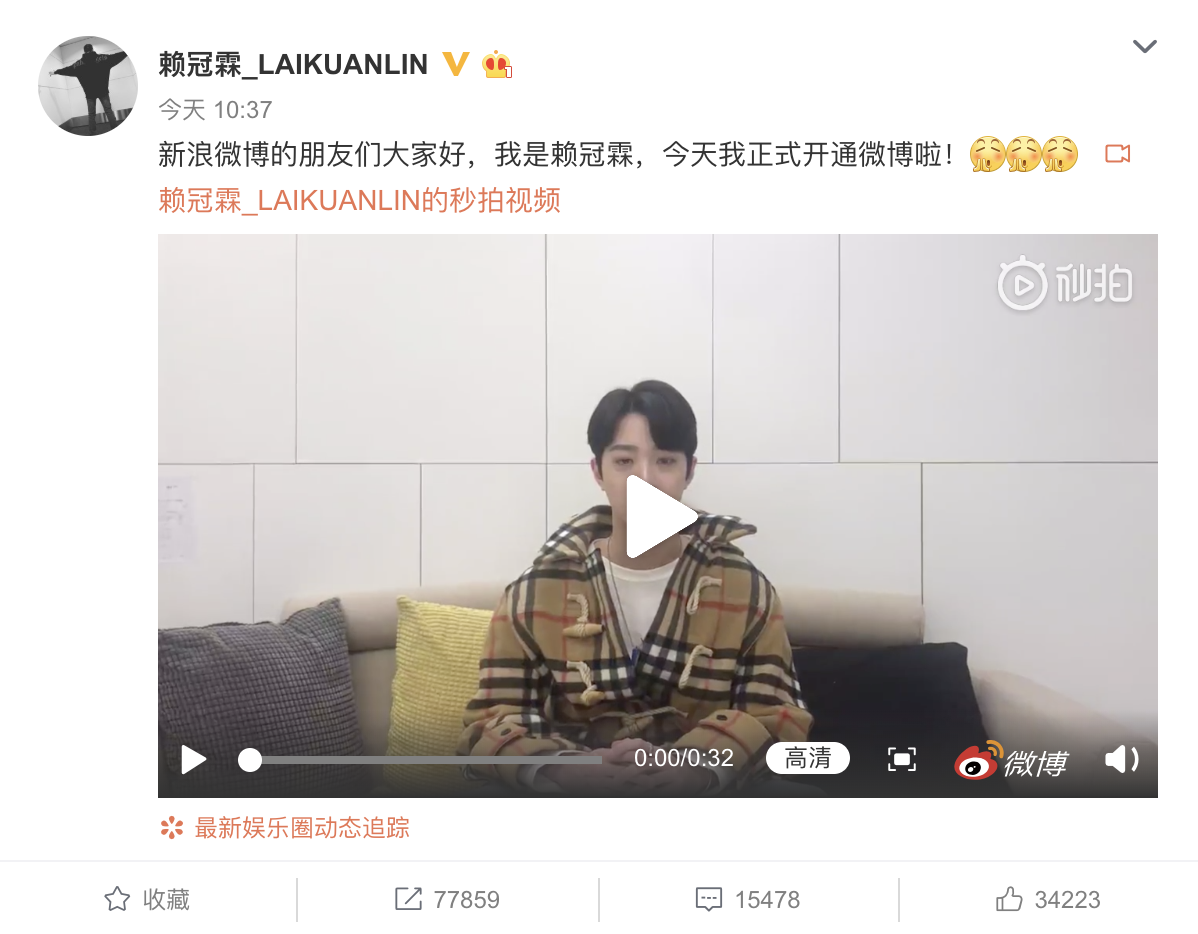Open the 赖冠霖_LAIKUANLIN username profile
The image size is (1198, 934).
click(293, 65)
